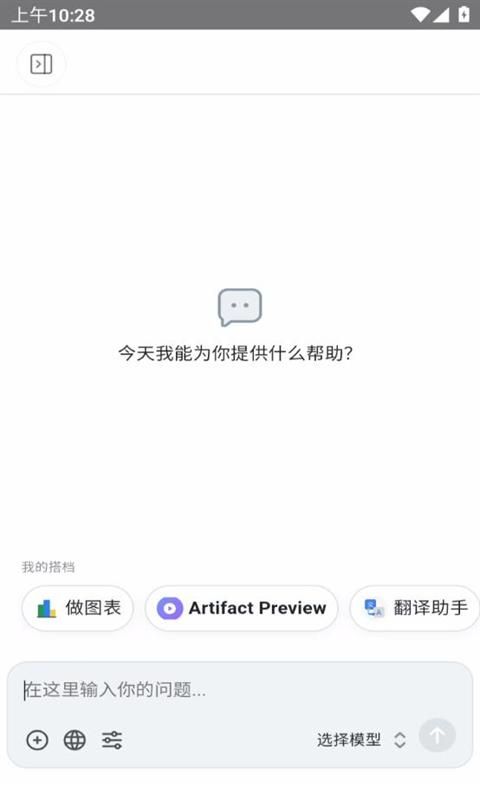Toggle the globe web search icon

click(74, 740)
